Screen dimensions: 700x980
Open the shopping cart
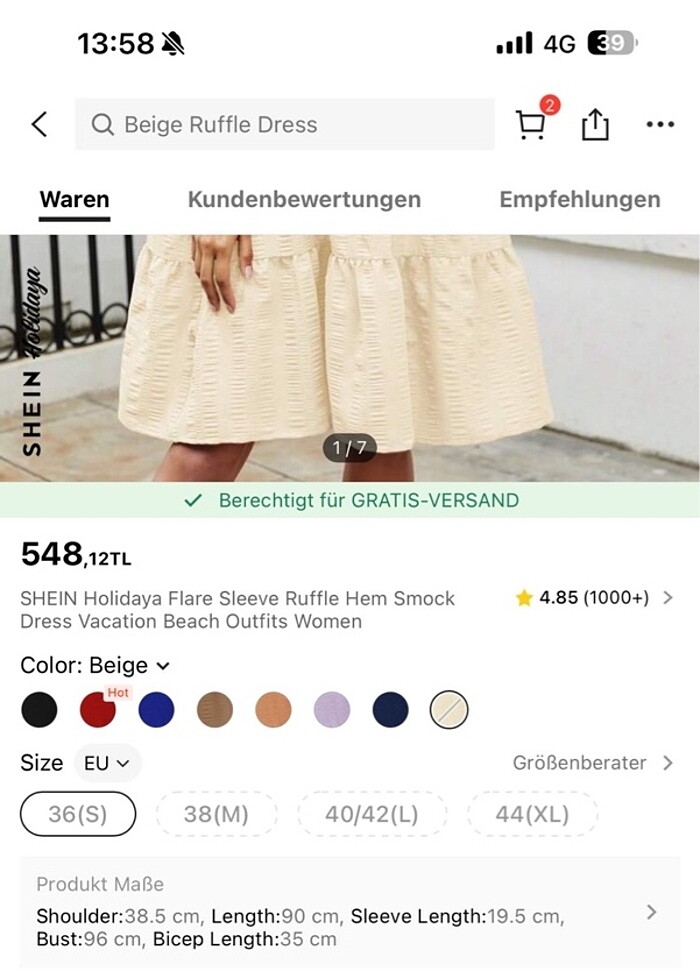[531, 124]
